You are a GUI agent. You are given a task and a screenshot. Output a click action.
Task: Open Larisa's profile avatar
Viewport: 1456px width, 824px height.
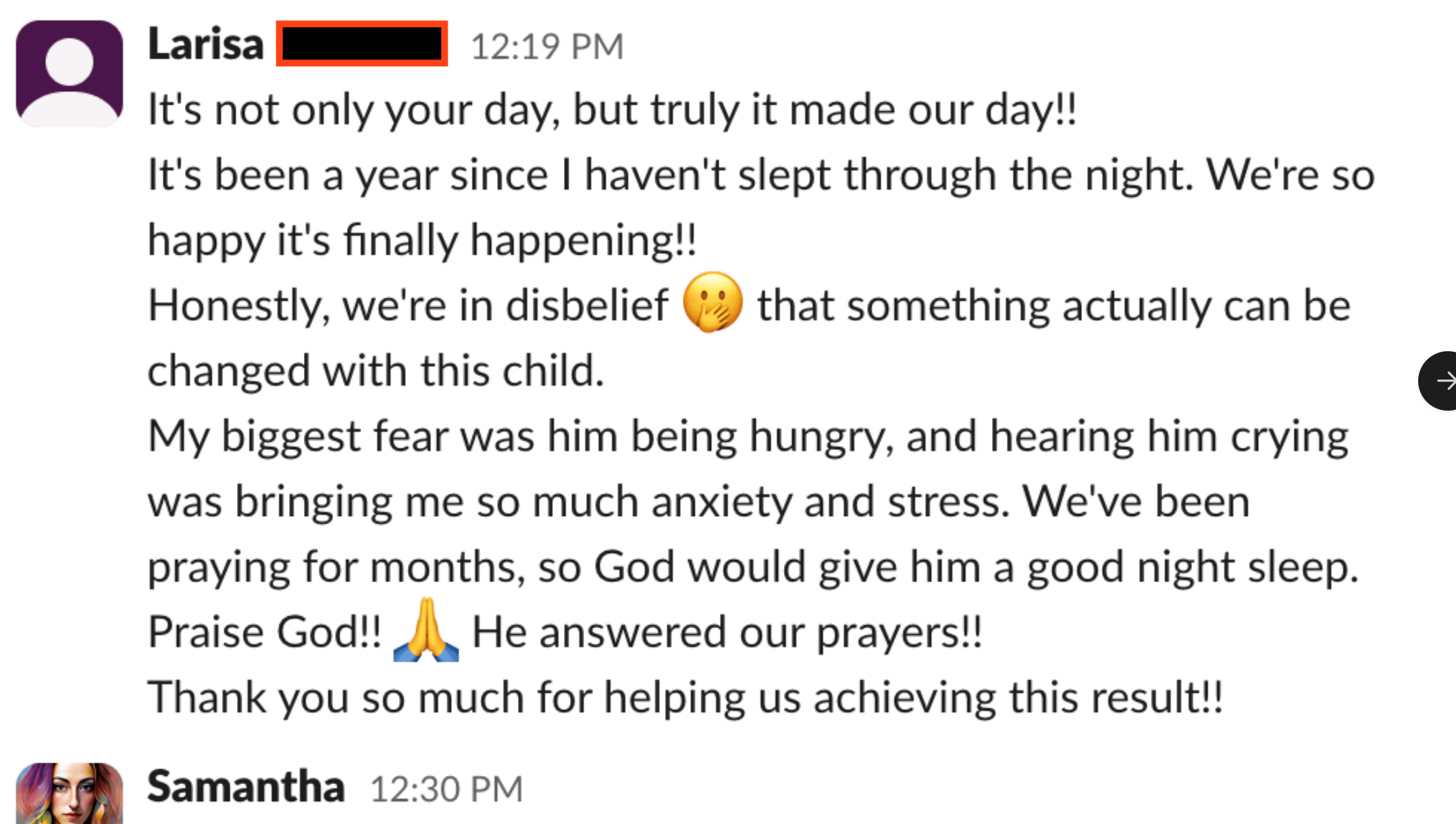click(70, 74)
